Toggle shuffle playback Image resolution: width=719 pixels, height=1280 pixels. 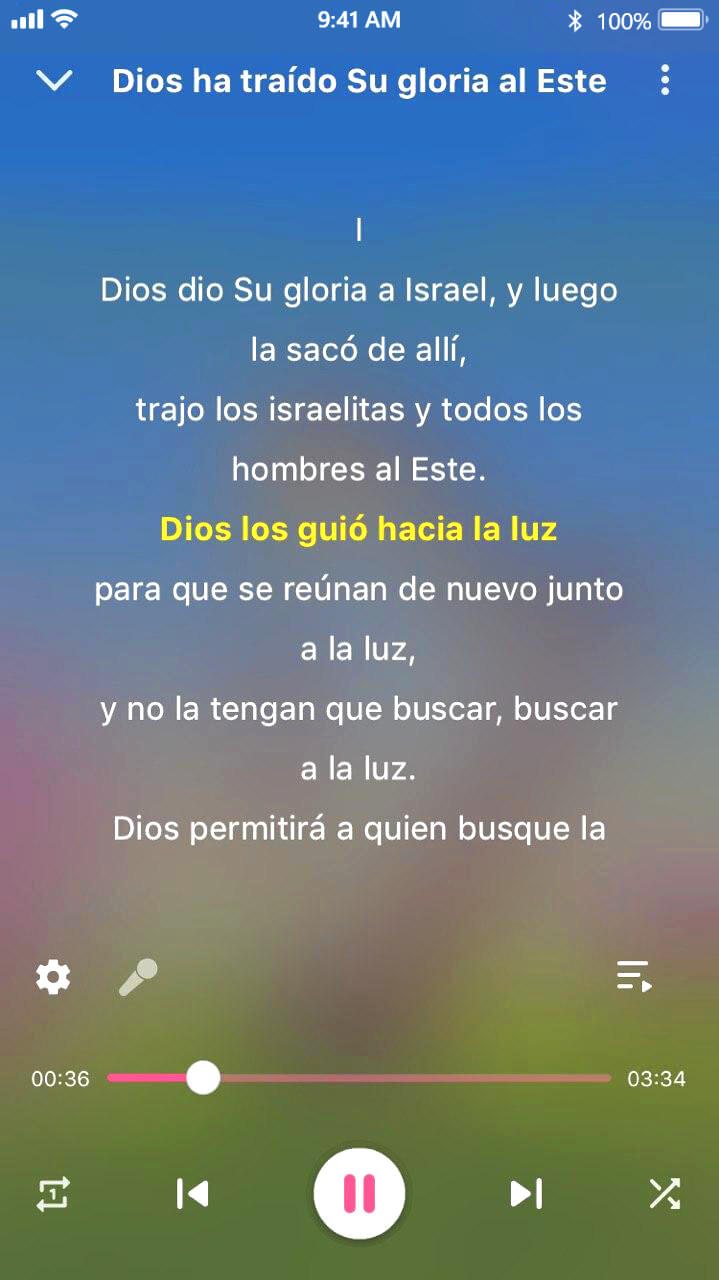point(664,1193)
